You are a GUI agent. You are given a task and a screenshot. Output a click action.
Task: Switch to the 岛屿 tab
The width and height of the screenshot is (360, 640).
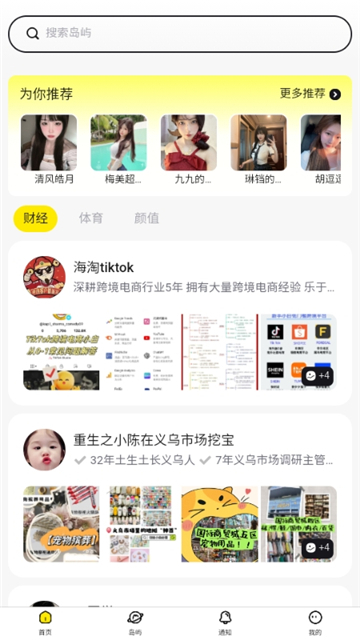coord(135,623)
